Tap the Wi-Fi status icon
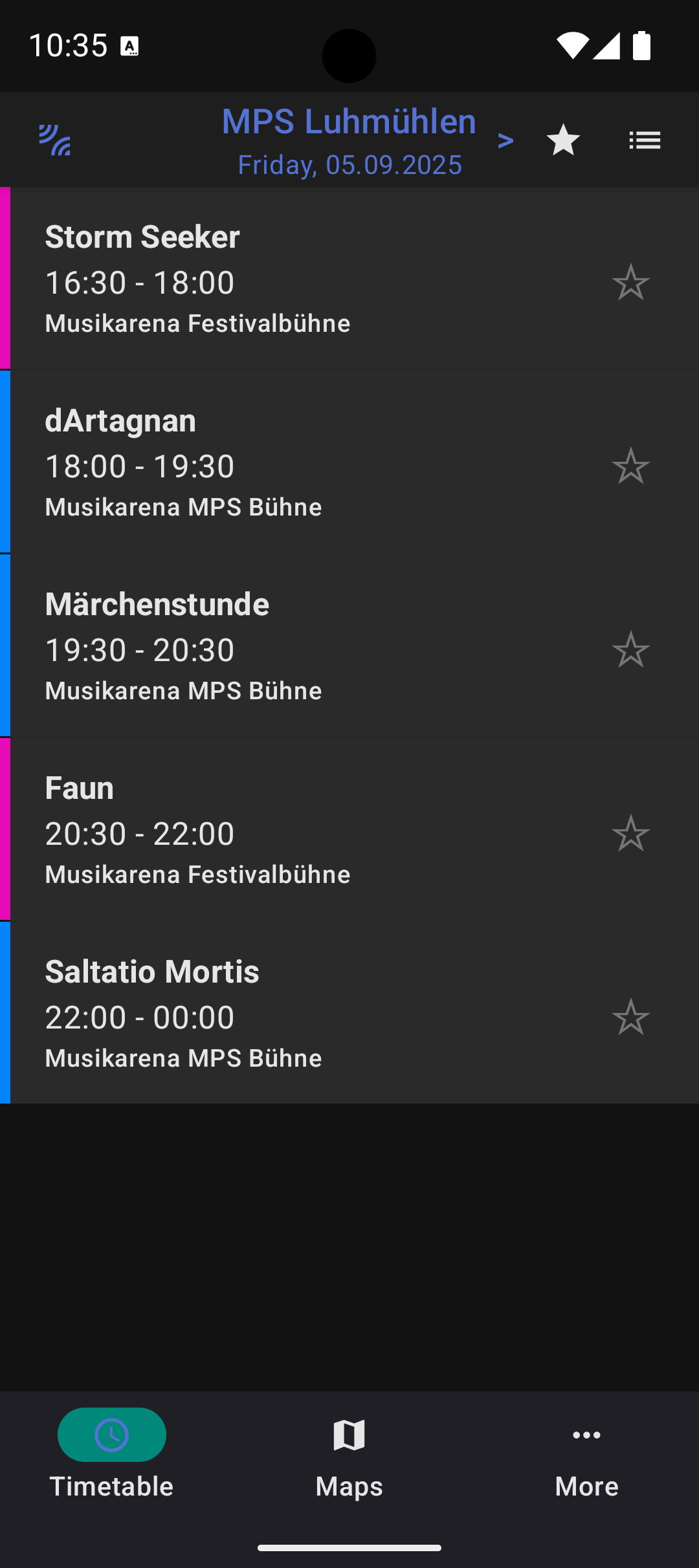This screenshot has height=1568, width=699. pos(572,45)
